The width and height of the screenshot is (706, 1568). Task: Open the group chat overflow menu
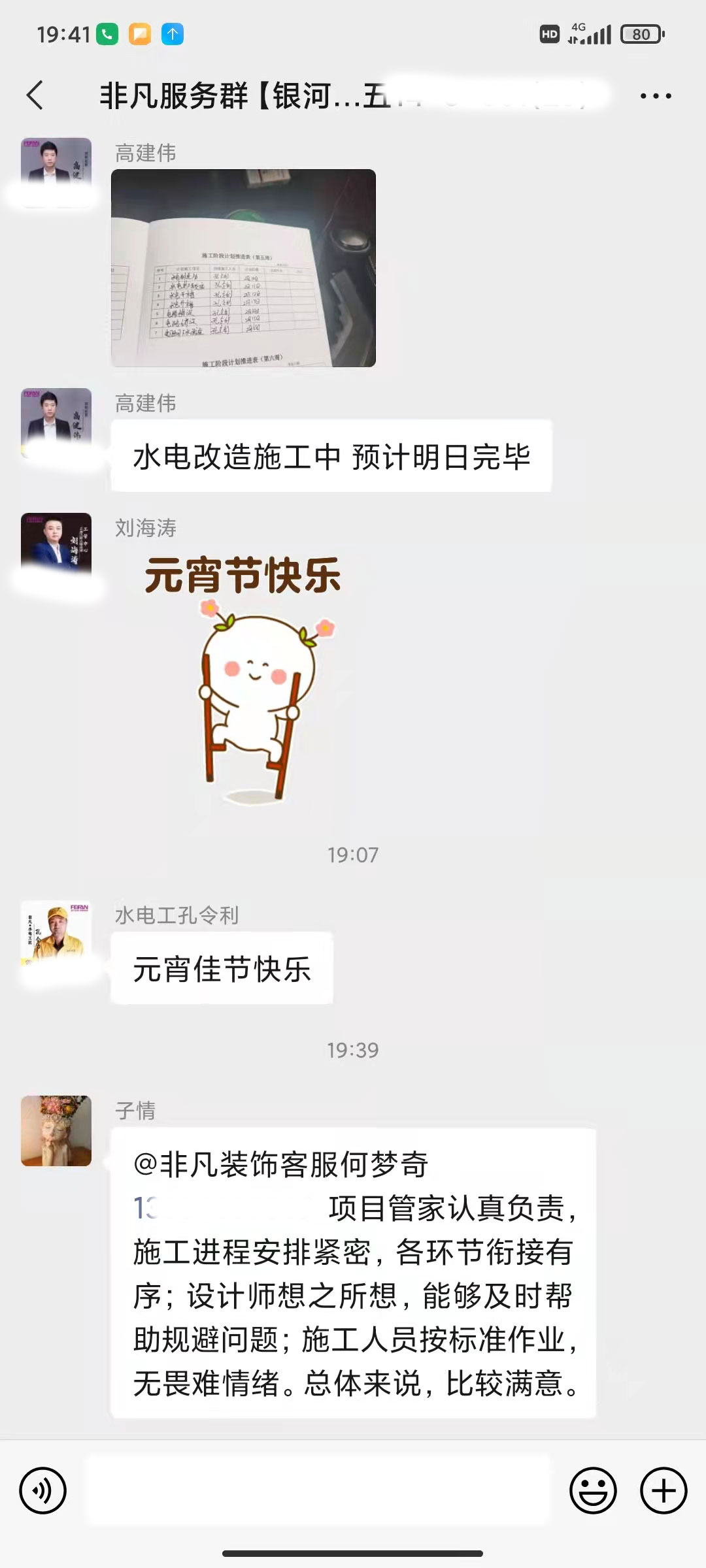point(655,96)
